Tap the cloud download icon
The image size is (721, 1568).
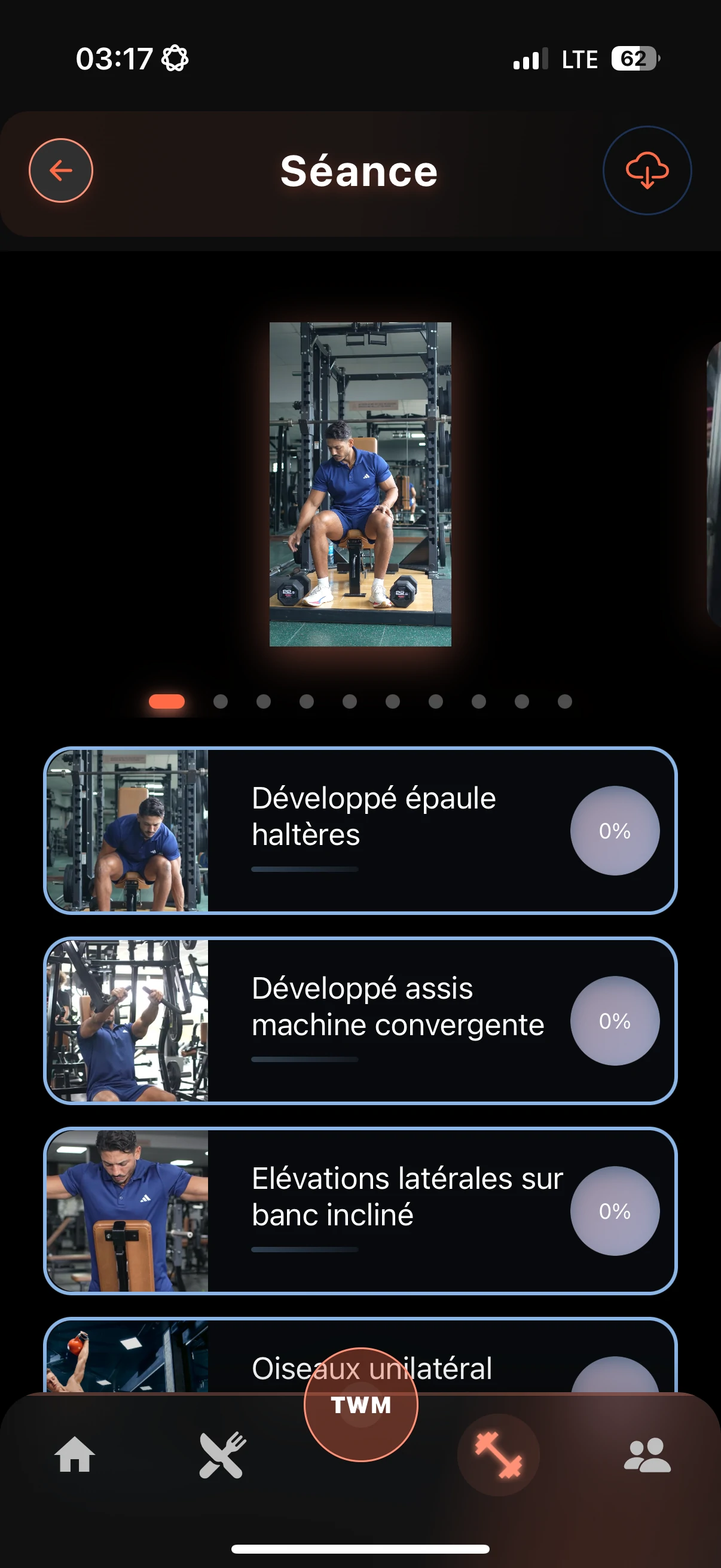[647, 170]
